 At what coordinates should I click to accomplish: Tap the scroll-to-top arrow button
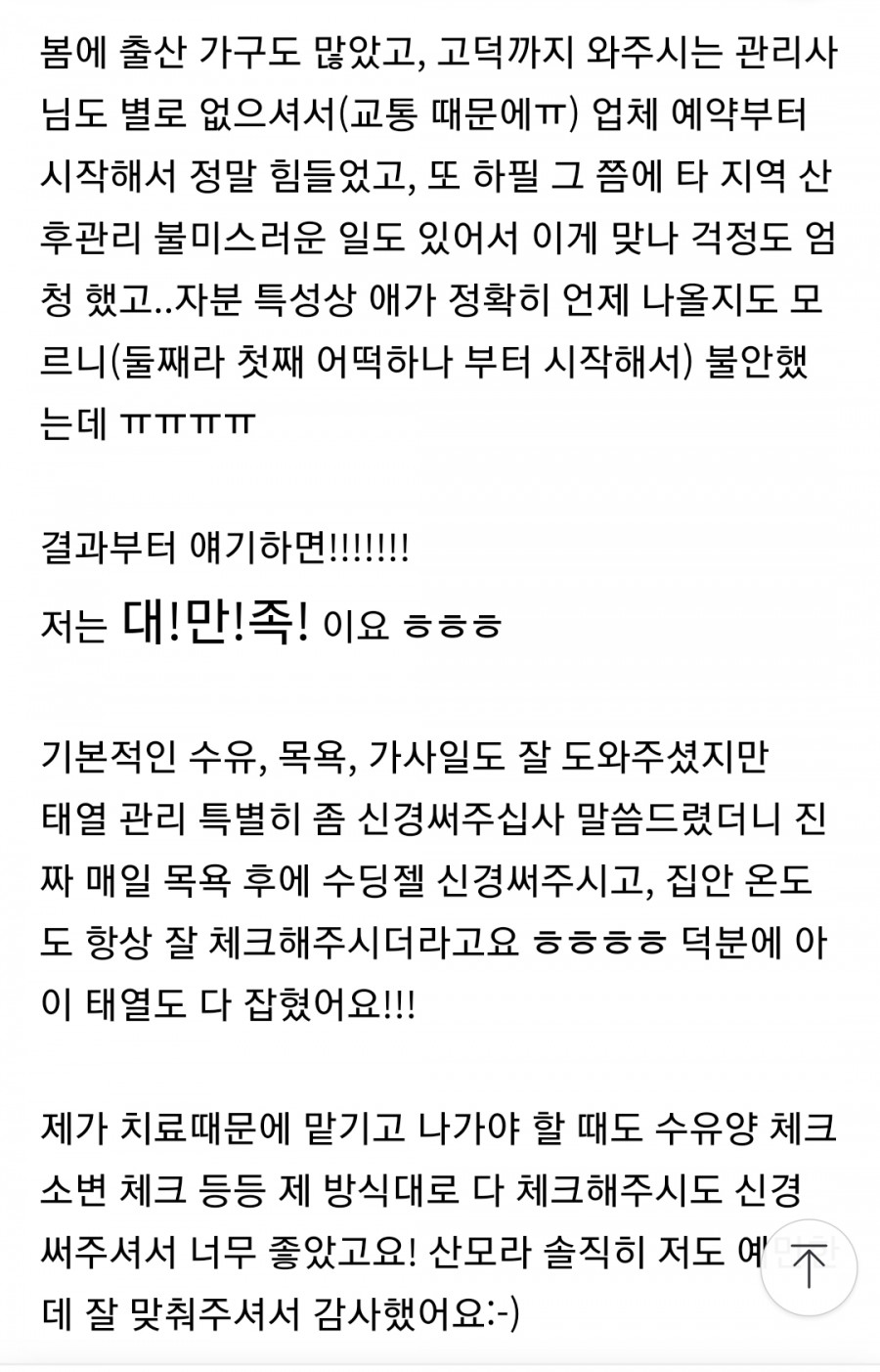(809, 1267)
